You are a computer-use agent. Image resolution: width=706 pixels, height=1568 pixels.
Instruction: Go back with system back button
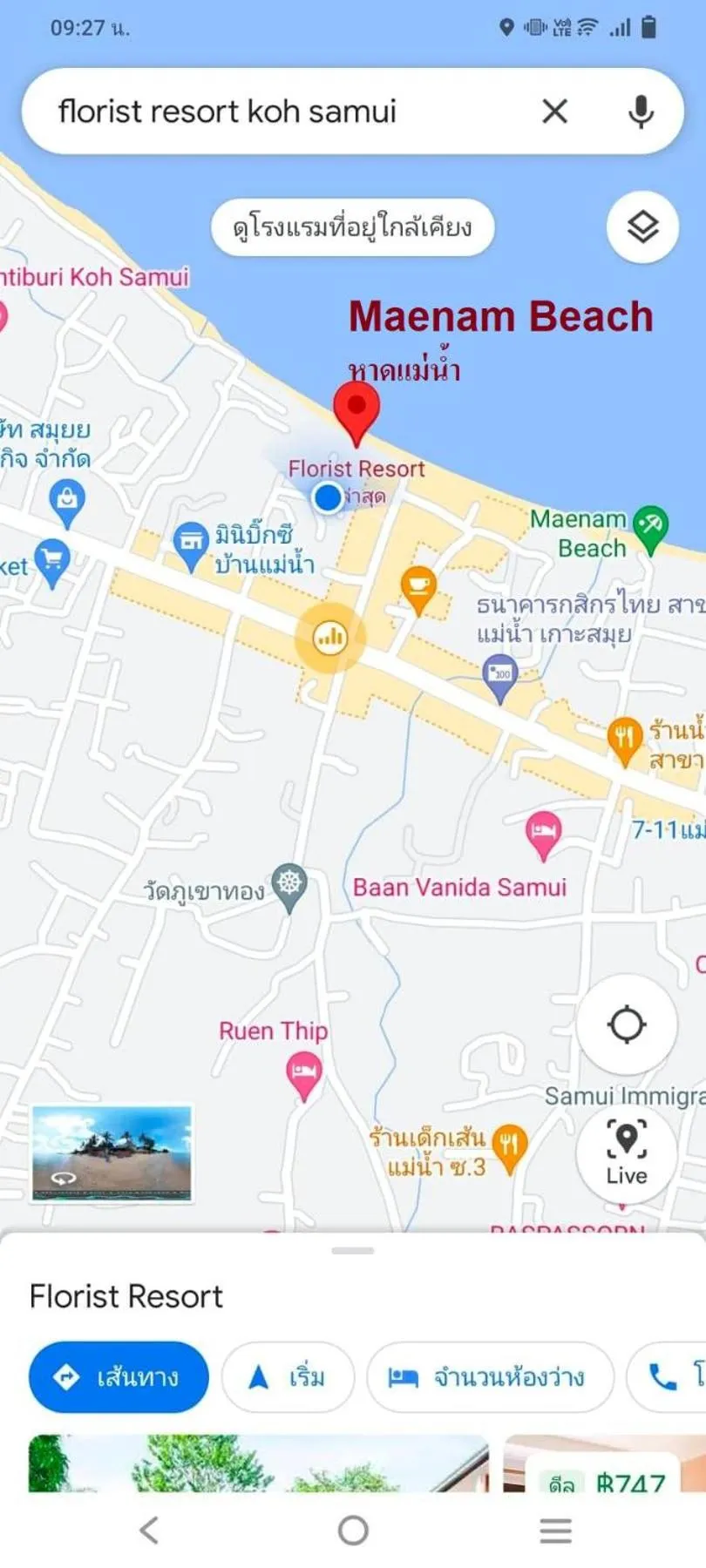(149, 1530)
